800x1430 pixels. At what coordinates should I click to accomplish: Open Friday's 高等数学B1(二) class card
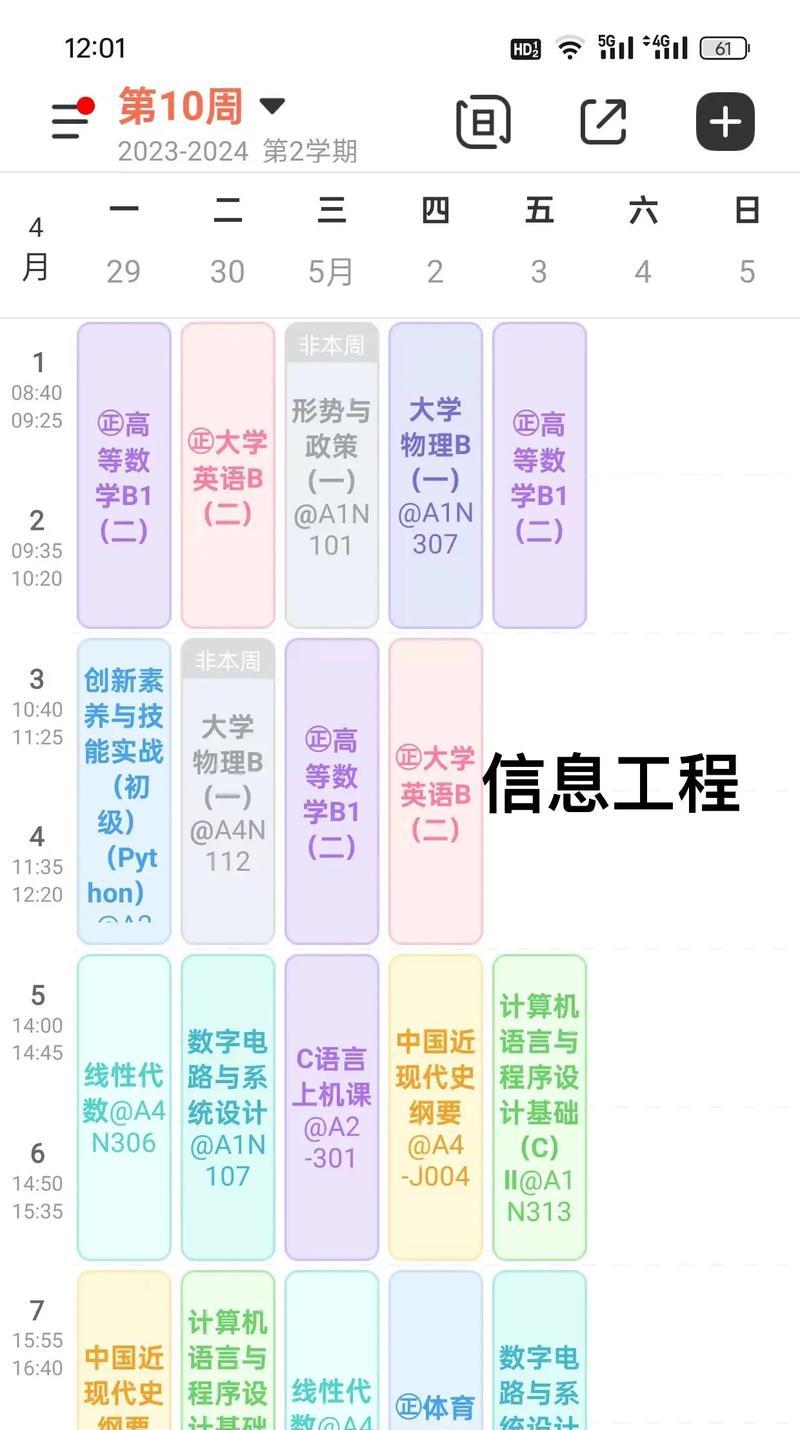(540, 476)
